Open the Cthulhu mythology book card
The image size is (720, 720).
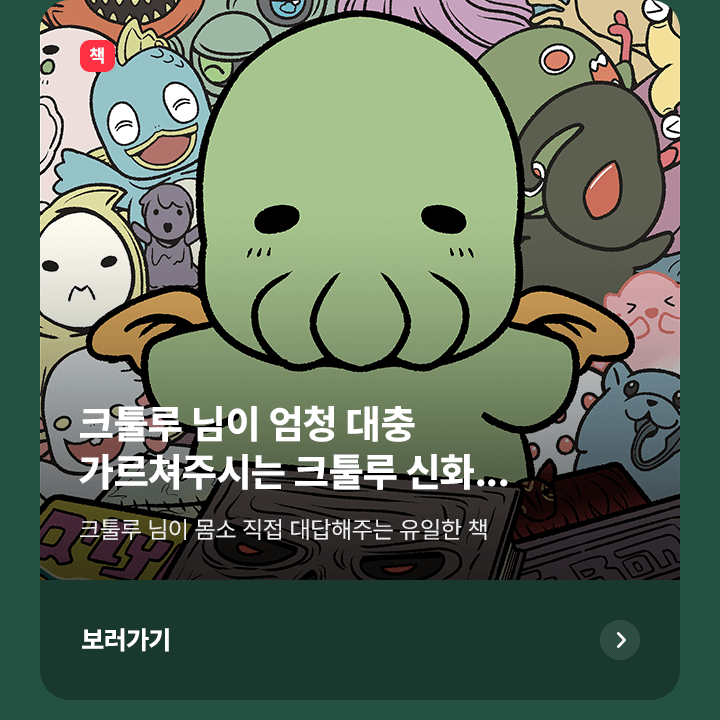click(360, 300)
